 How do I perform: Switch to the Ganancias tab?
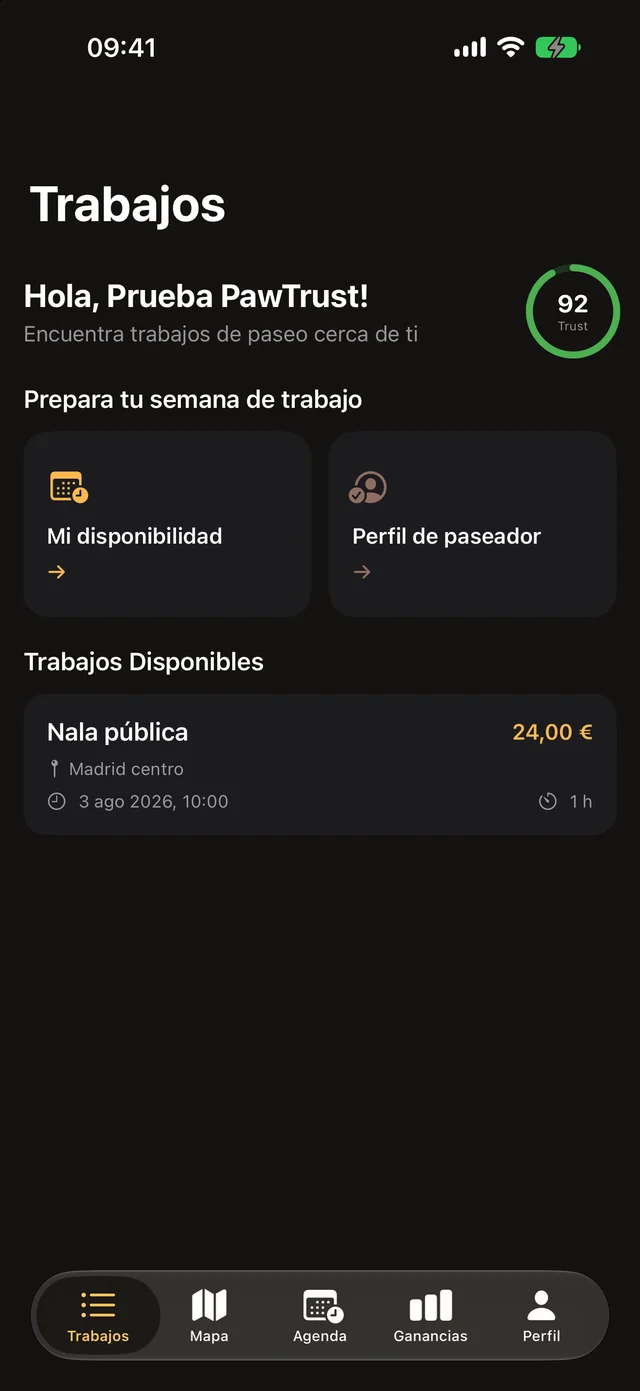click(x=431, y=1316)
